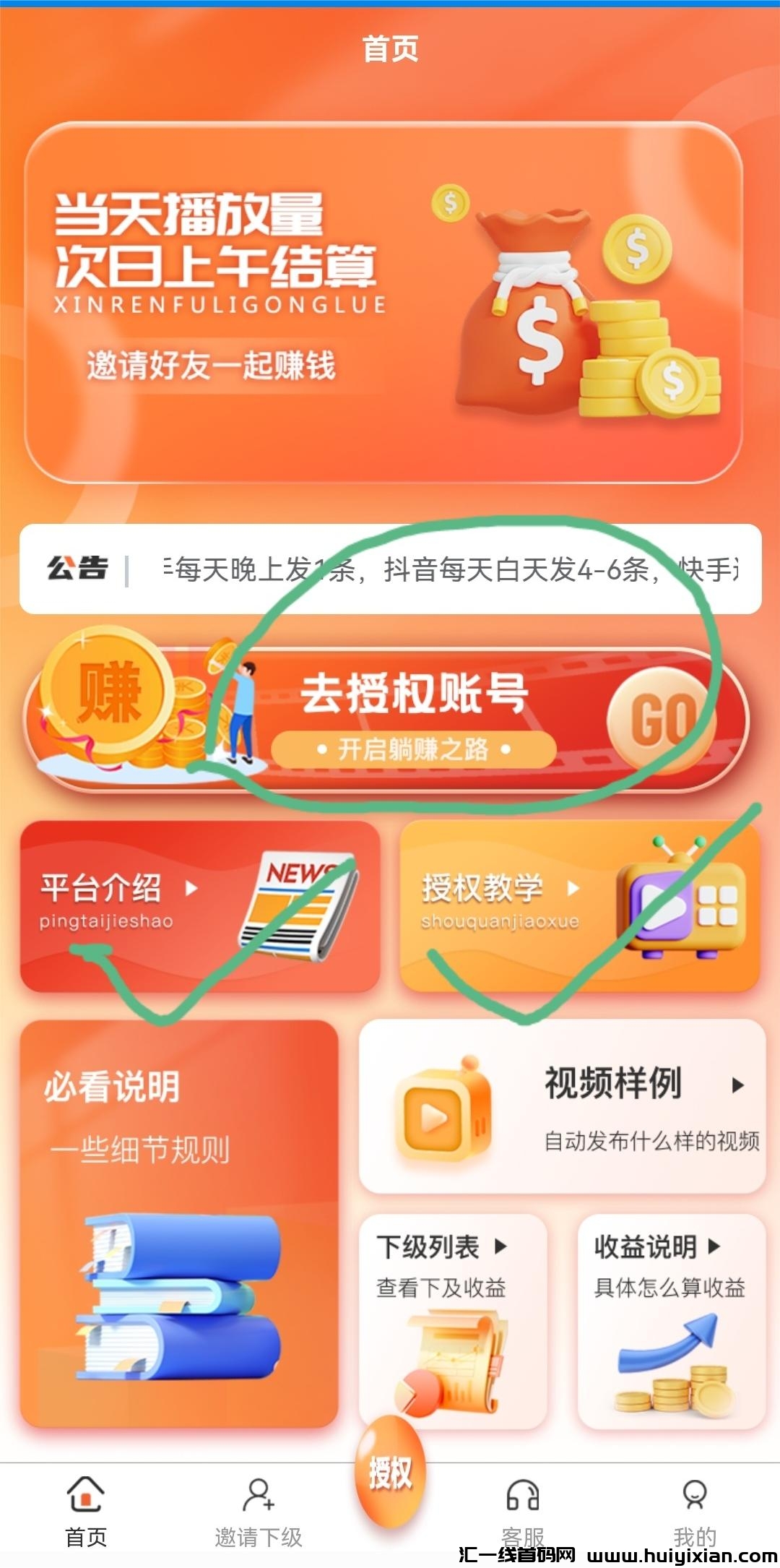Read the scrolling 公告 announcement bar
Image resolution: width=780 pixels, height=1568 pixels.
pos(390,569)
